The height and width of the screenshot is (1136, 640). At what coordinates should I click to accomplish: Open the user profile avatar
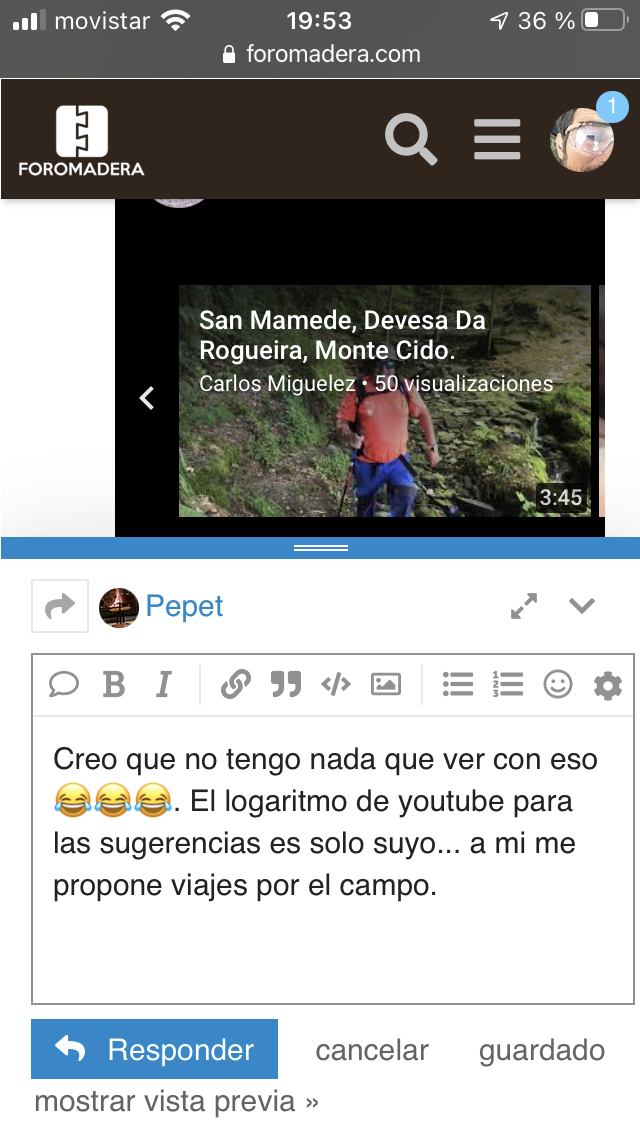pos(582,139)
